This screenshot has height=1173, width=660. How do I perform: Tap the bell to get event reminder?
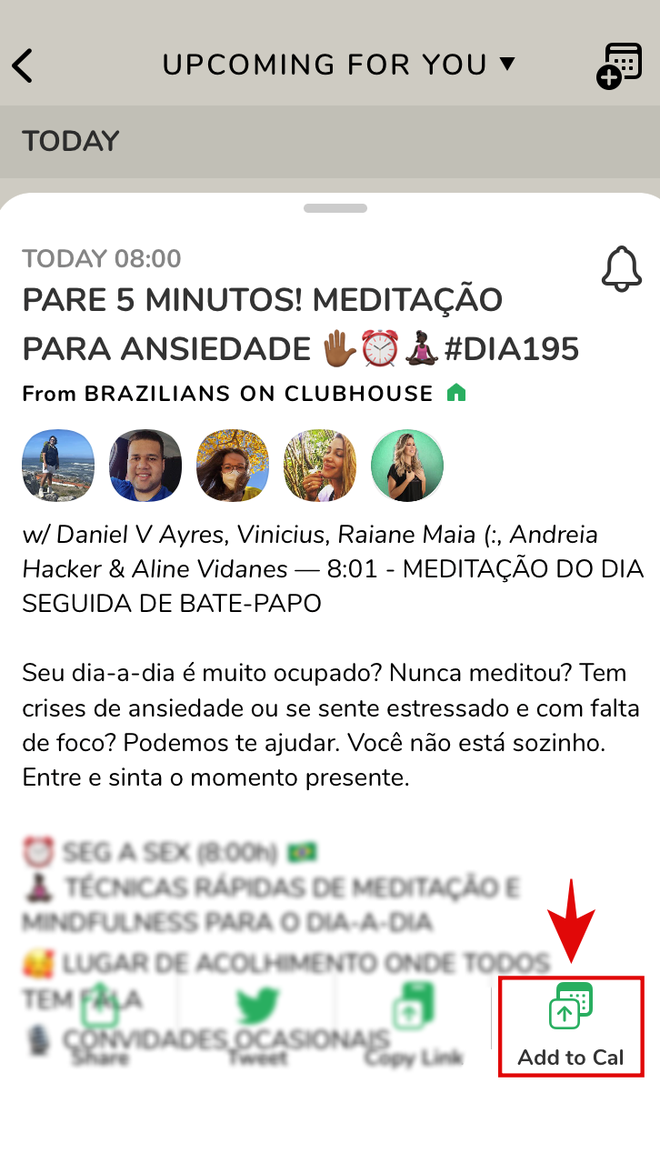621,268
